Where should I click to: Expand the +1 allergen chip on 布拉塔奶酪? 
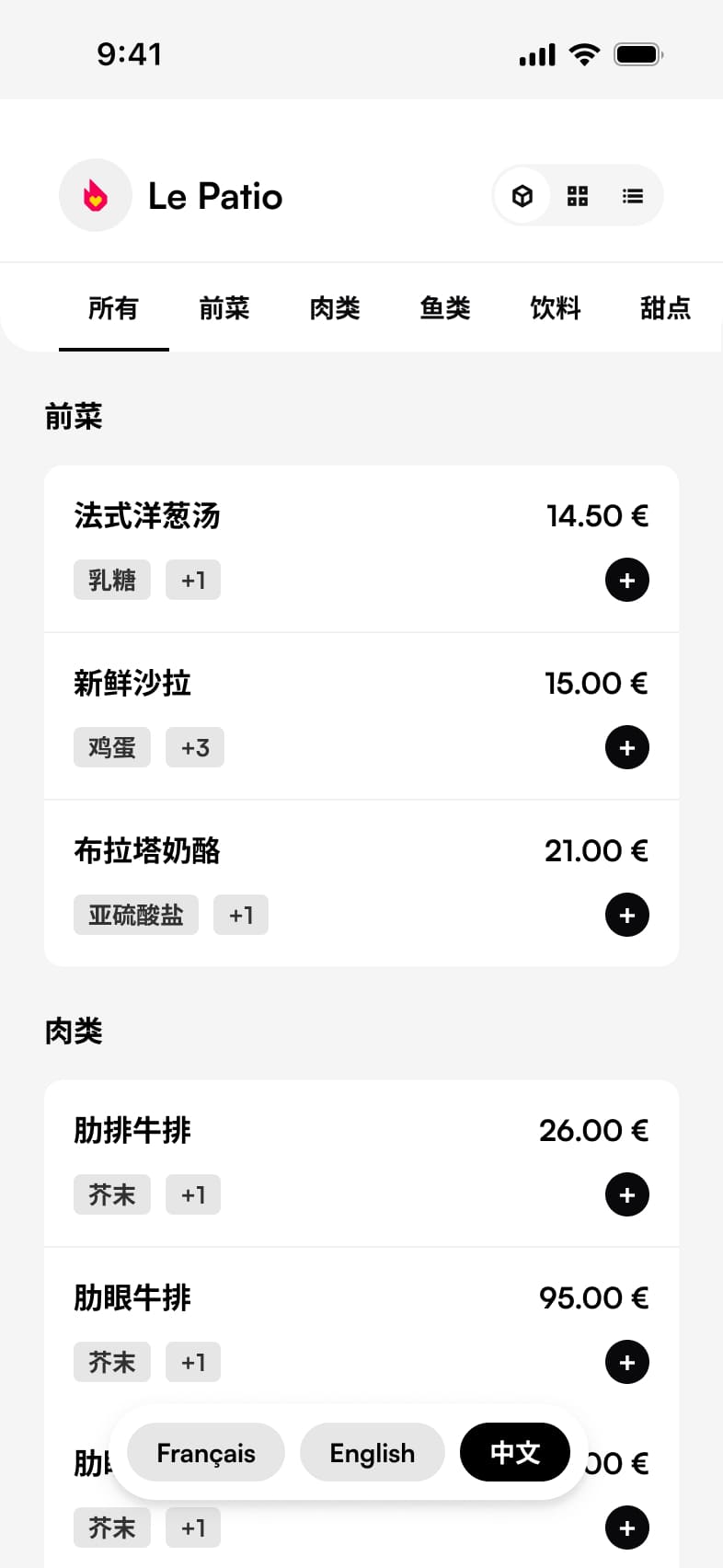coord(241,916)
